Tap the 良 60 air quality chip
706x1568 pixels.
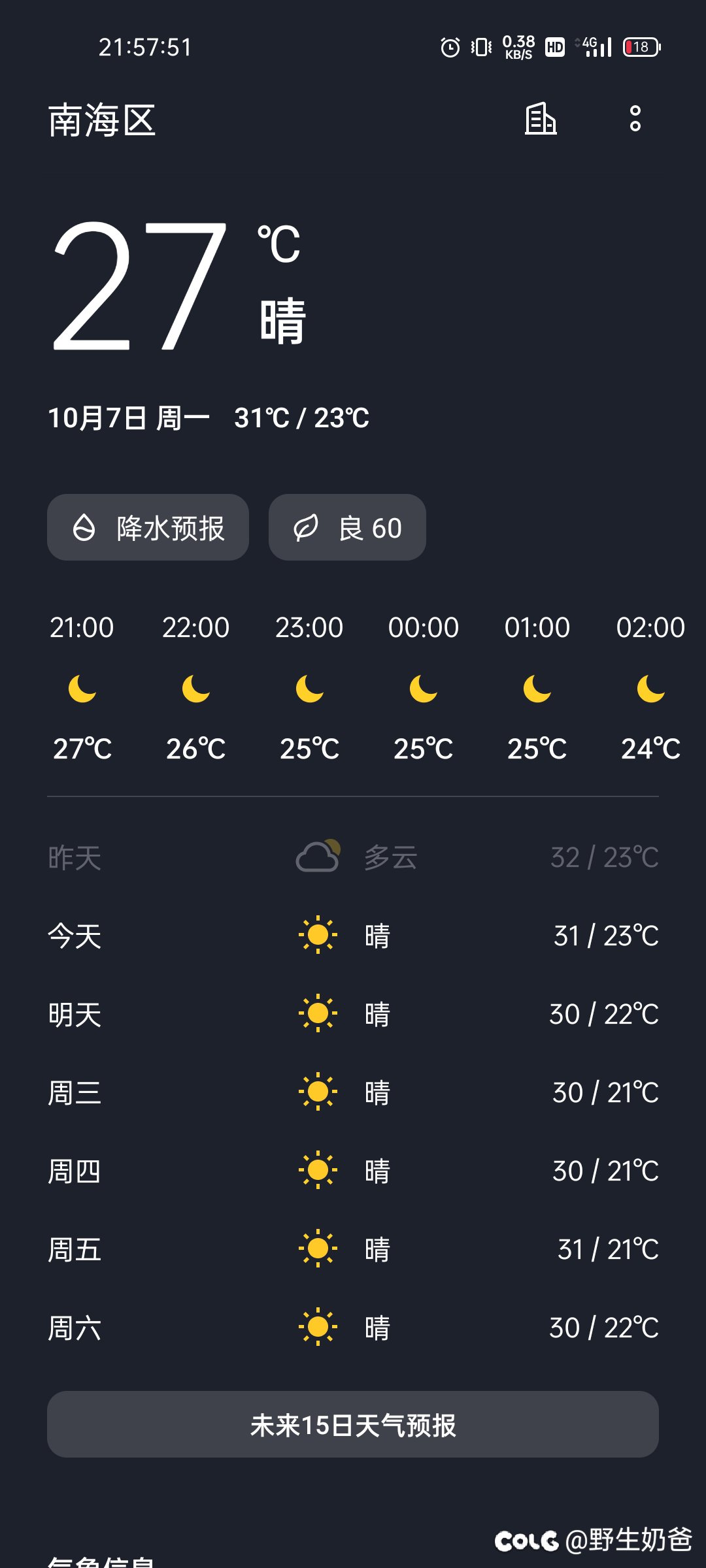point(347,527)
